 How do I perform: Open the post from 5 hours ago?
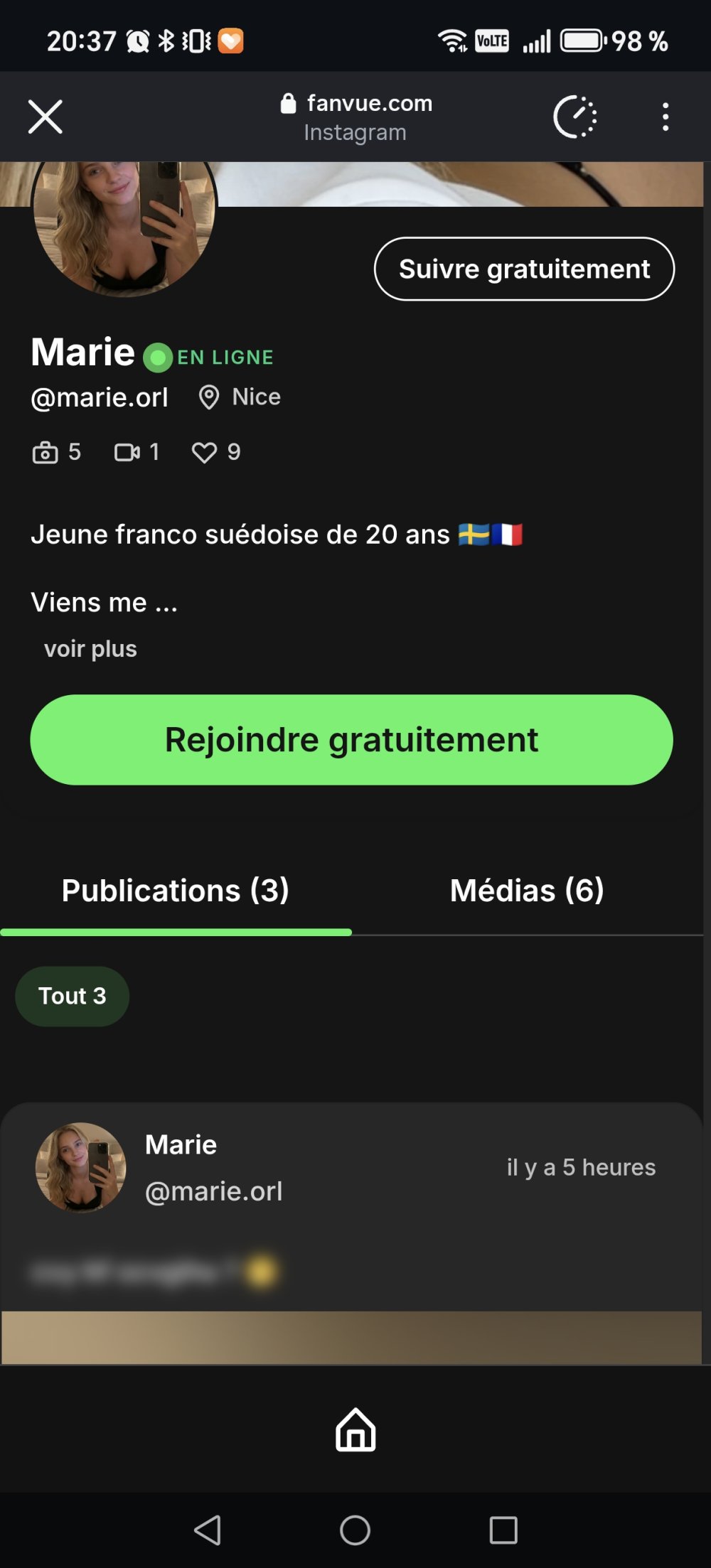click(x=581, y=1167)
